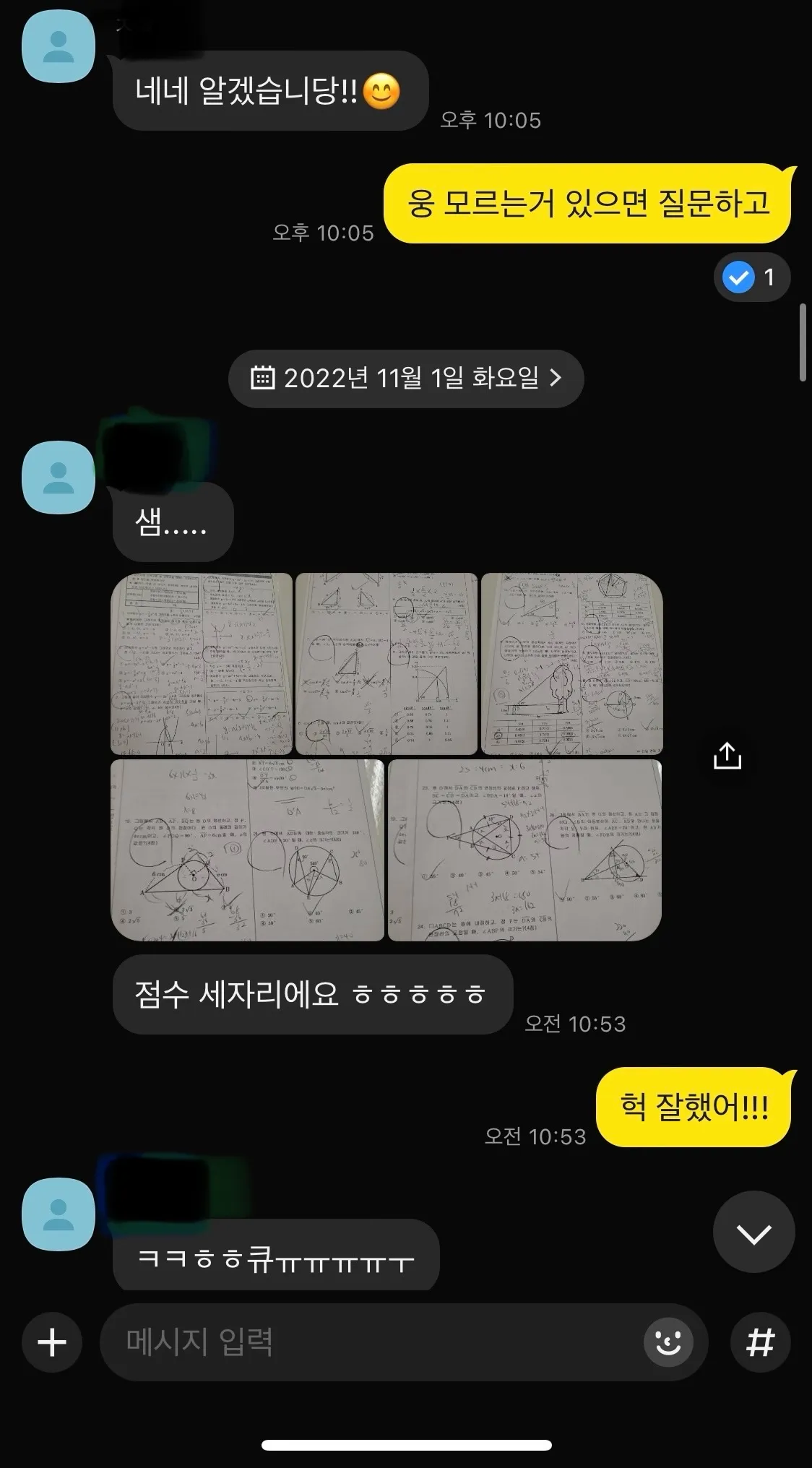Screen dimensions: 812x1468
Task: Tap the '샘.....' message bubble
Action: tap(173, 522)
